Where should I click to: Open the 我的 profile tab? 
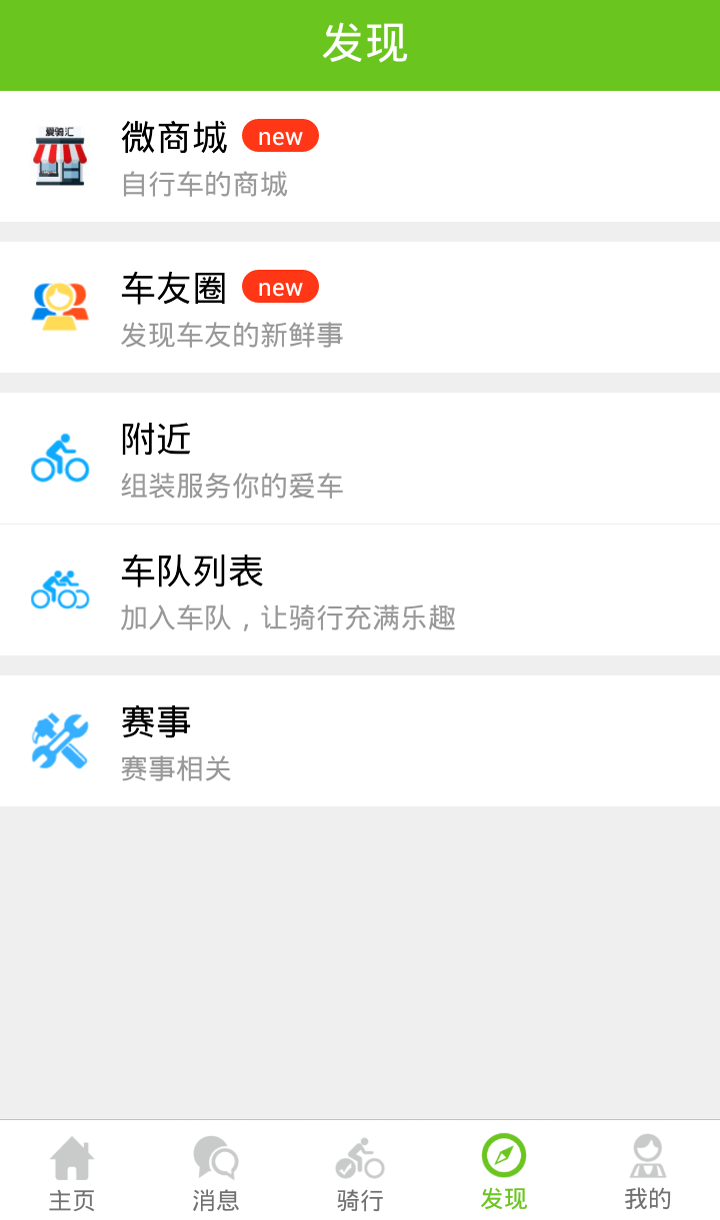click(x=648, y=1171)
